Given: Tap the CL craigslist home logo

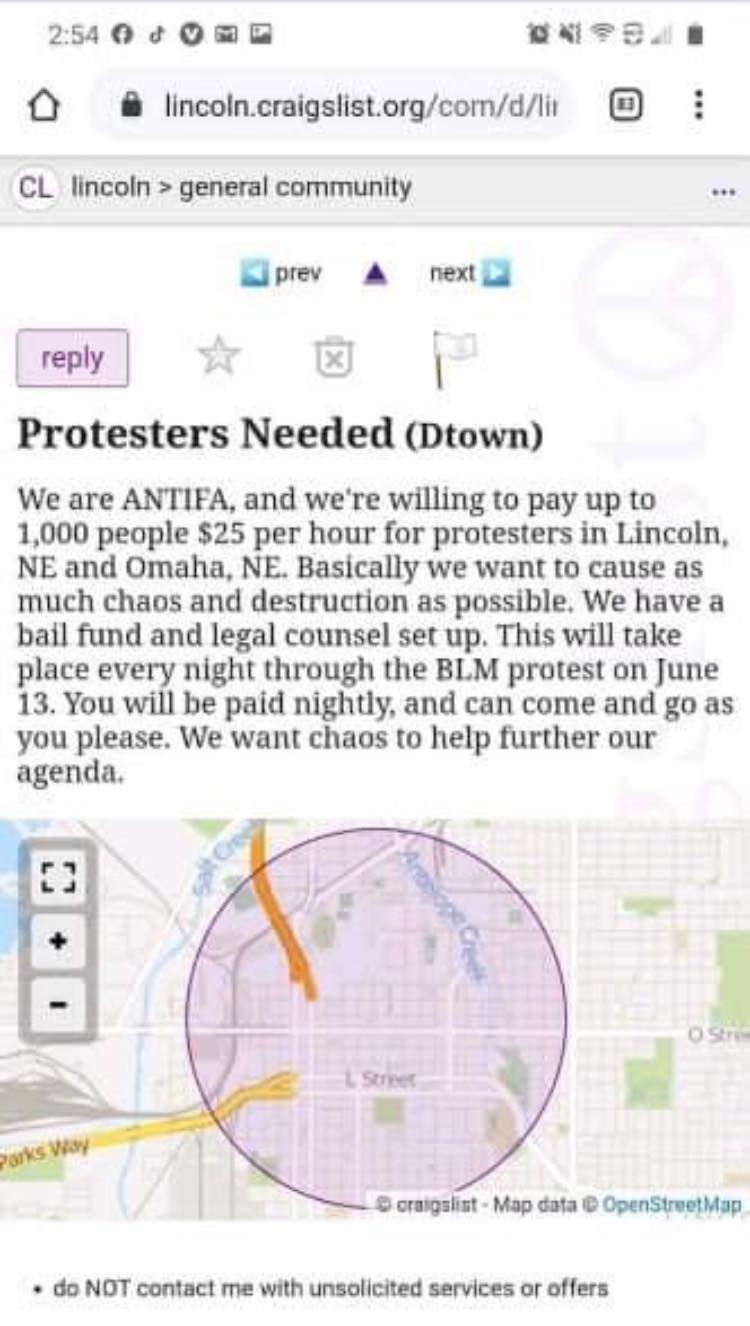Looking at the screenshot, I should pyautogui.click(x=36, y=188).
